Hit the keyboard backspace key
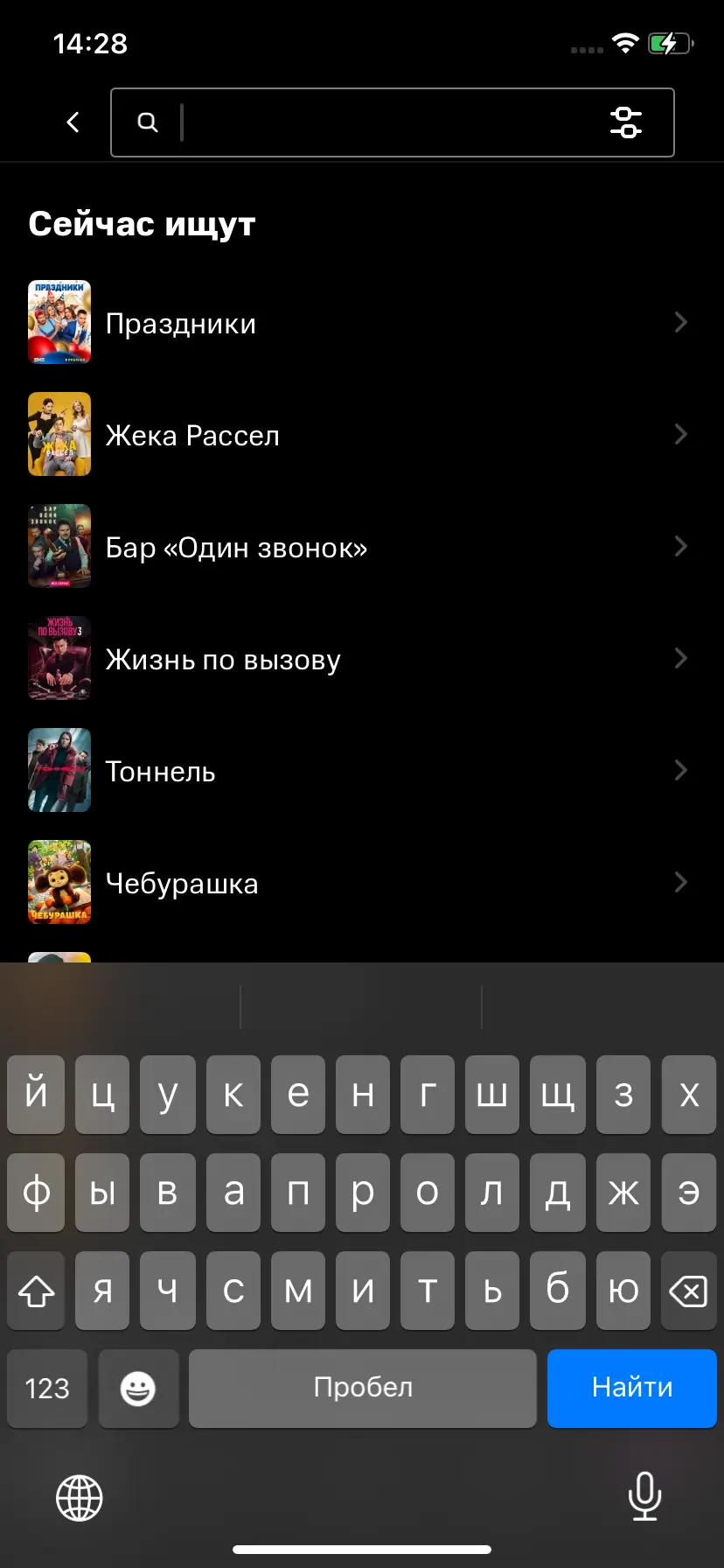The image size is (724, 1568). click(x=688, y=1291)
